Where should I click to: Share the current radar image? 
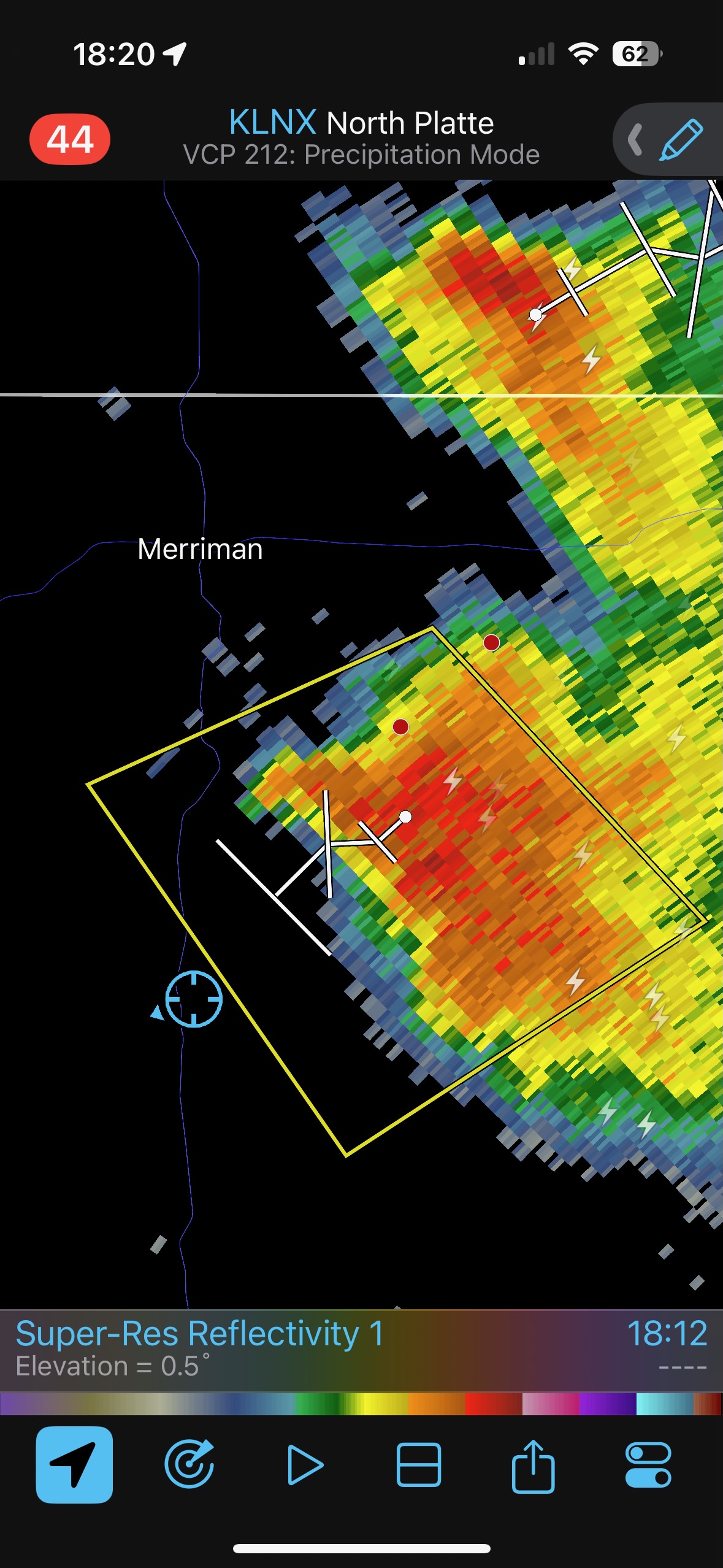(533, 1464)
